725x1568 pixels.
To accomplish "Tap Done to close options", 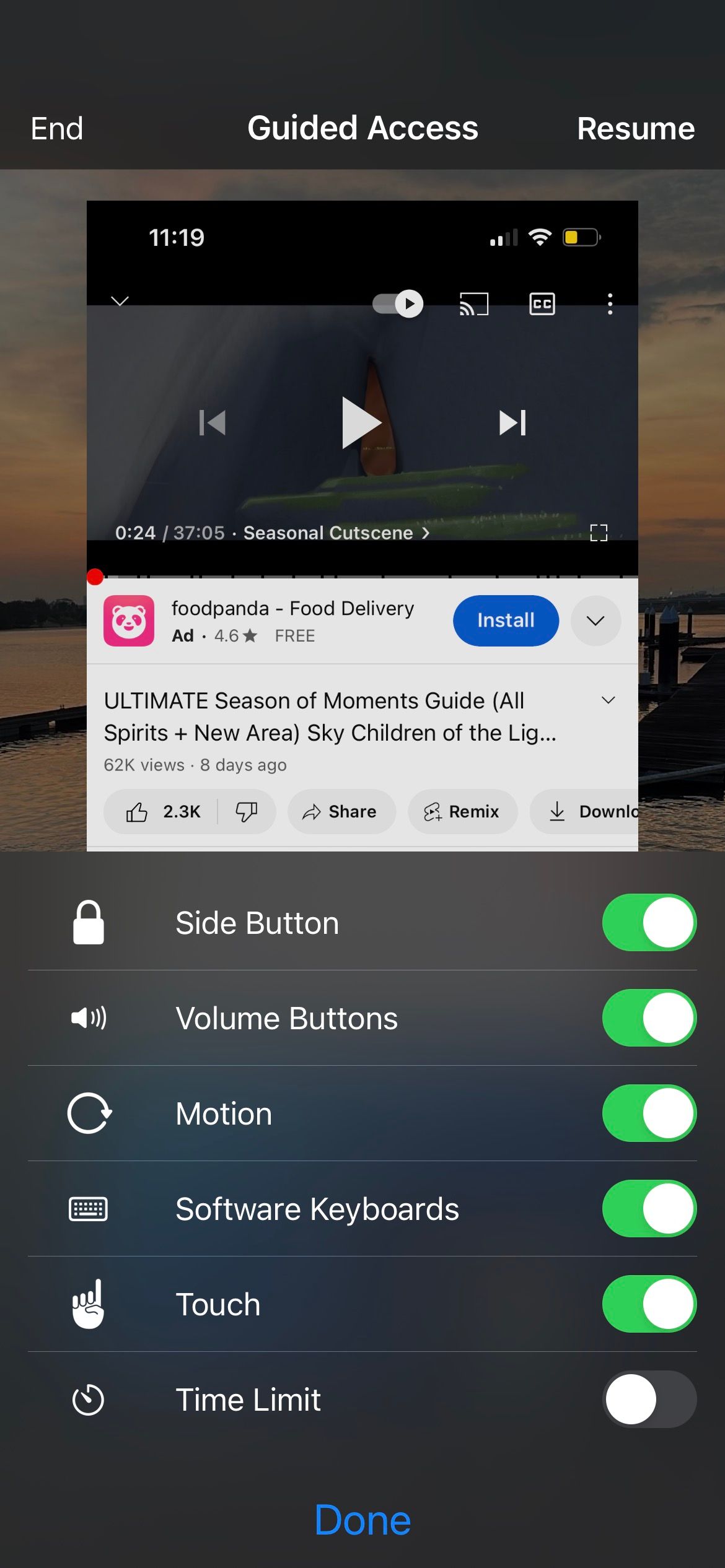I will (362, 1520).
